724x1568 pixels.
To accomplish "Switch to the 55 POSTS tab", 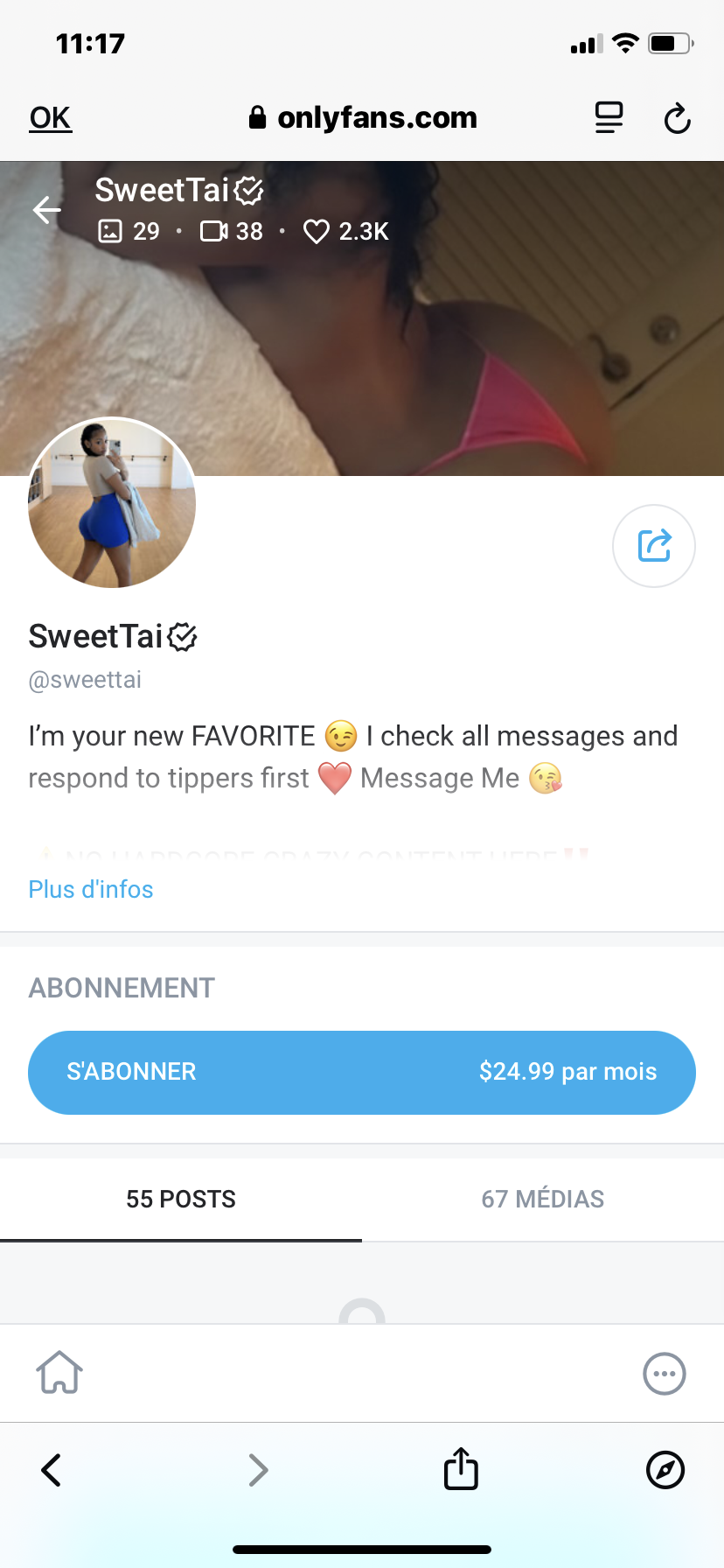I will pos(181,1199).
